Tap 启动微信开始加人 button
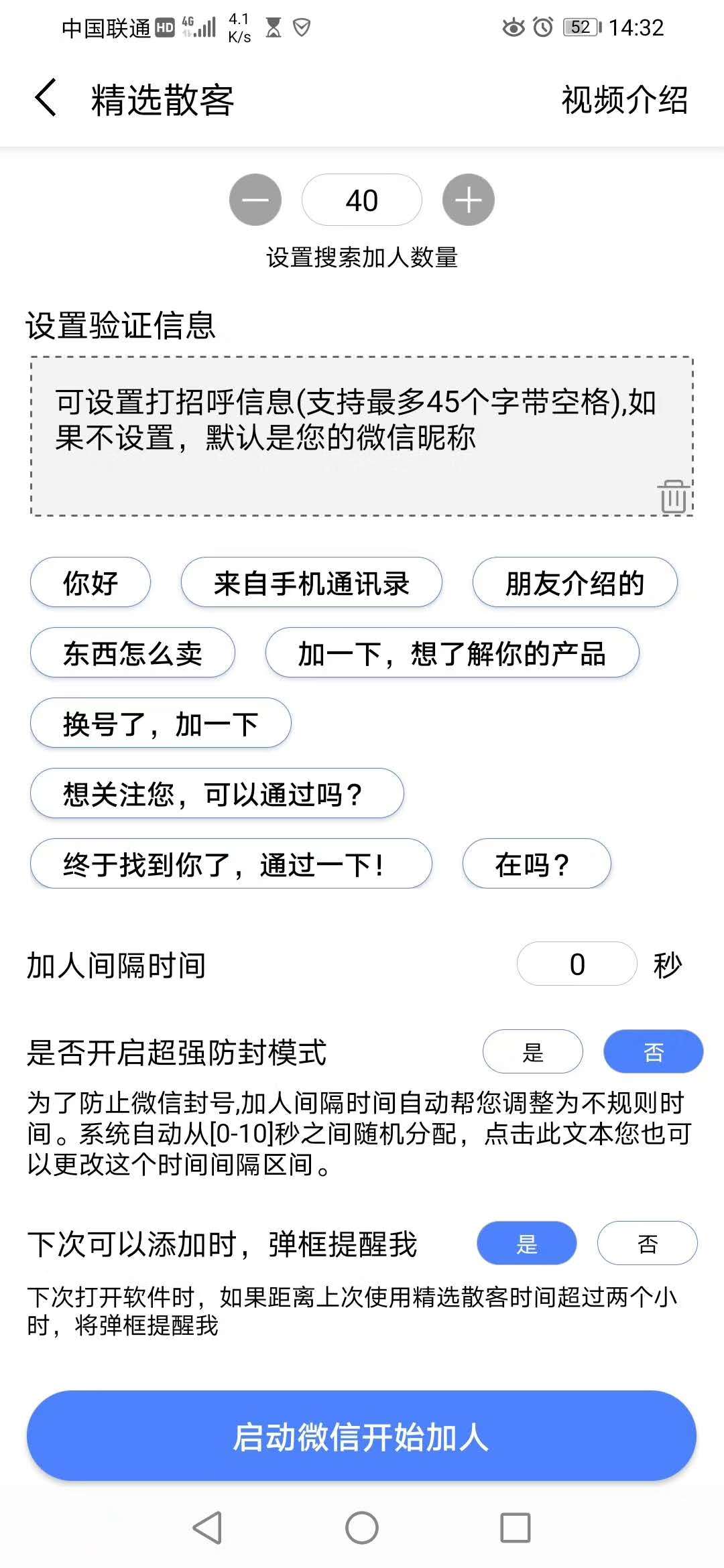724x1568 pixels. click(x=362, y=1435)
